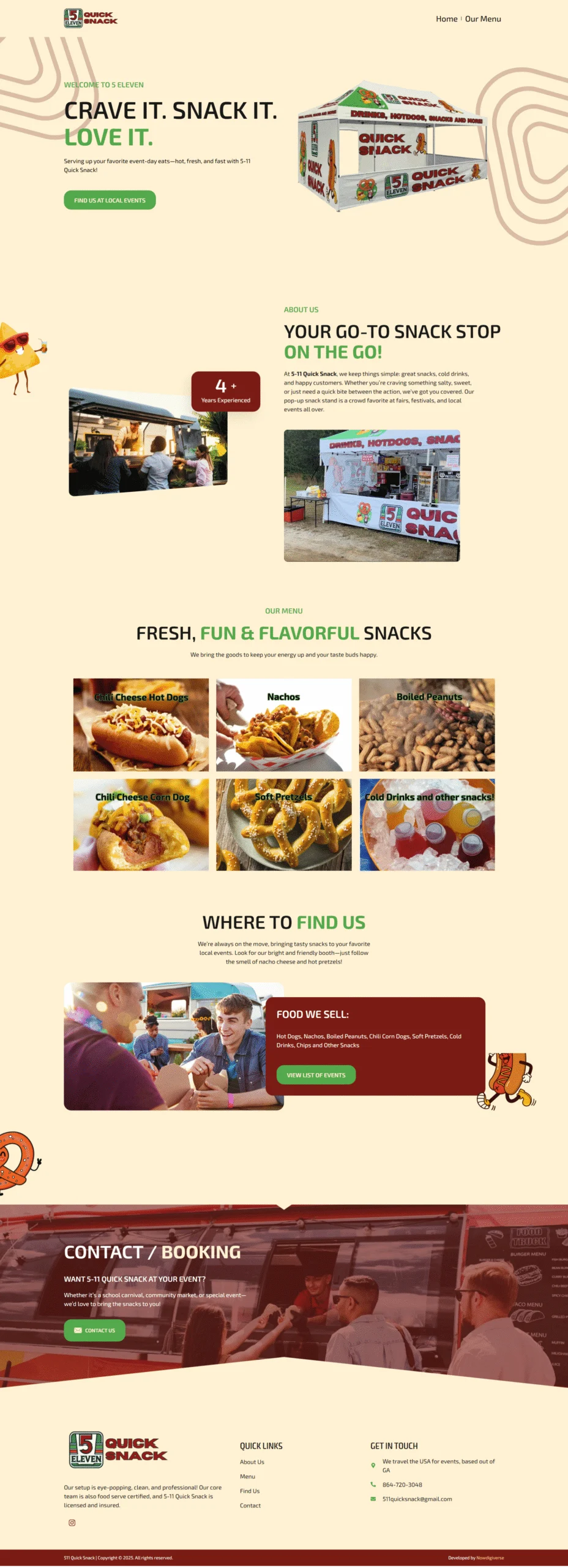Screen dimensions: 568x1568
Task: Tap Find Us At Local Events button
Action: click(110, 200)
